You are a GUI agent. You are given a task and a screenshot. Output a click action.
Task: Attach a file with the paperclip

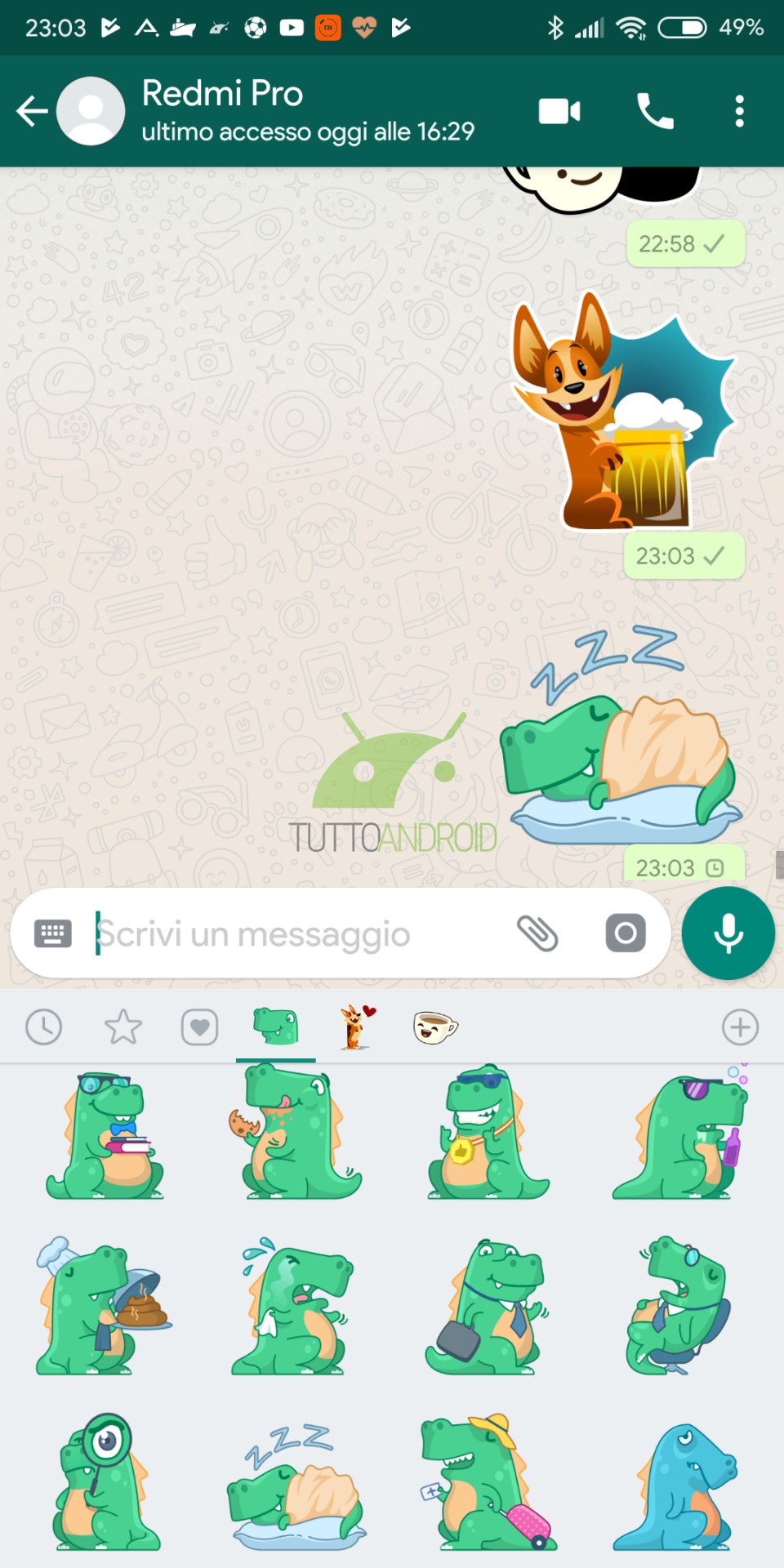pyautogui.click(x=537, y=933)
